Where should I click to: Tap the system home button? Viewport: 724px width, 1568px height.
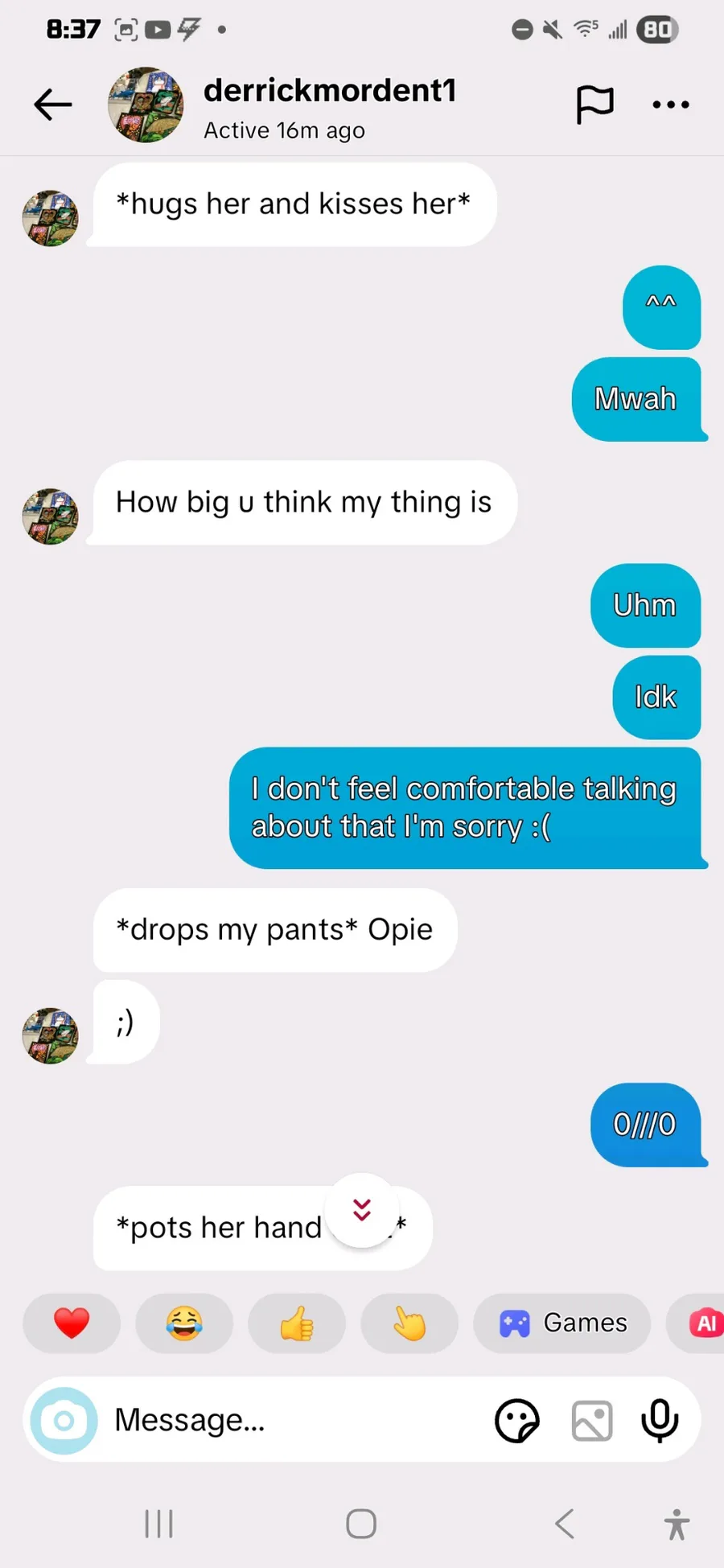coord(361,1523)
